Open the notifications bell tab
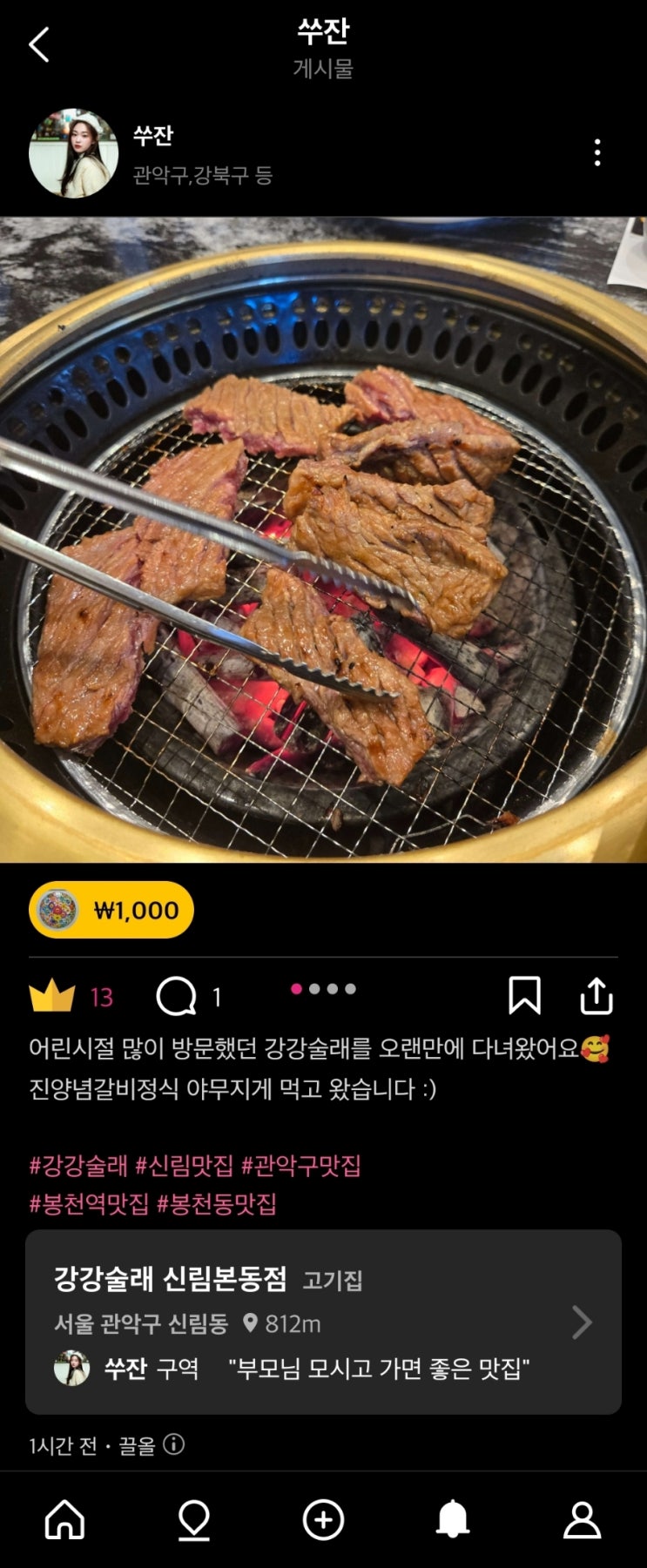 click(453, 1520)
